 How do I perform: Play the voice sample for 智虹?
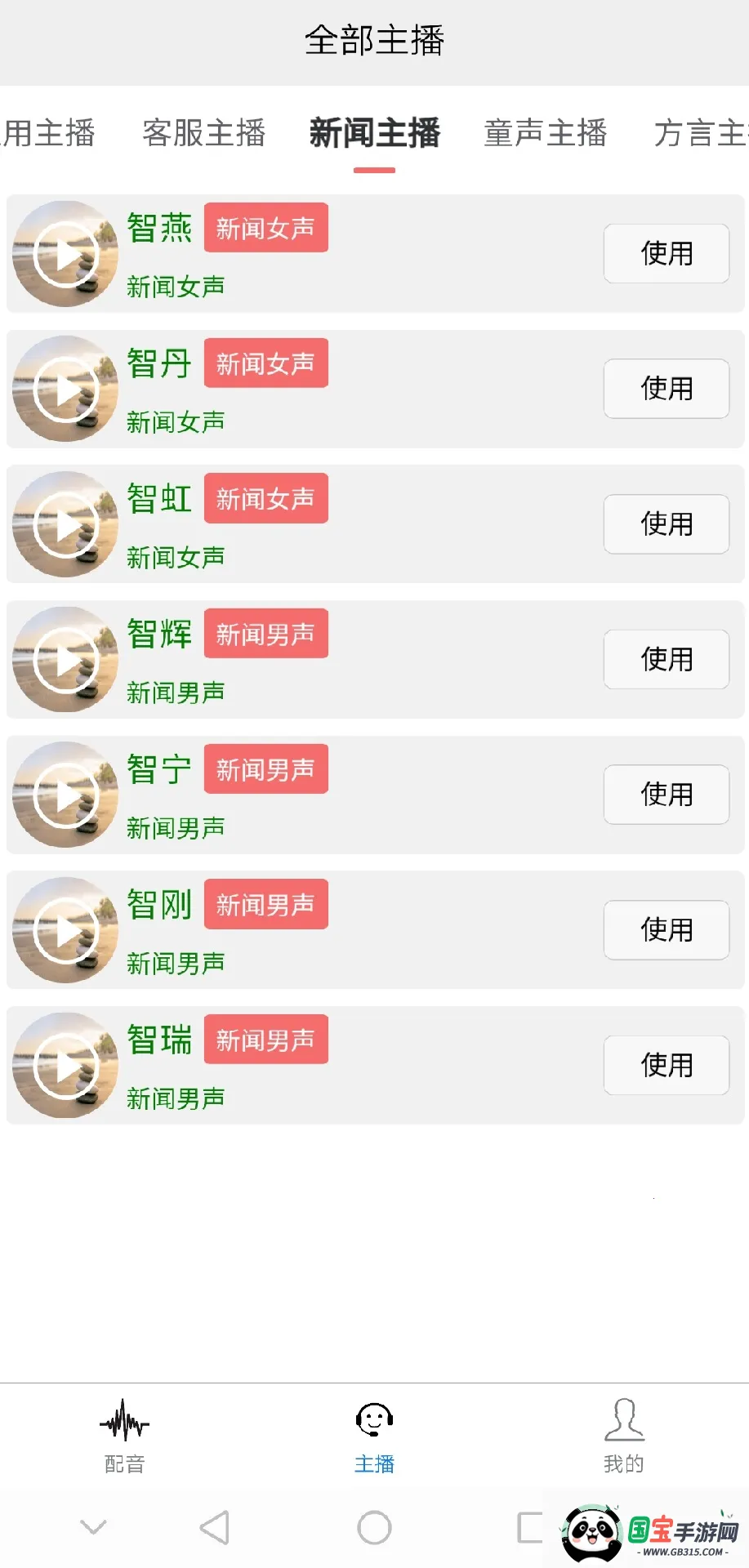[x=65, y=525]
